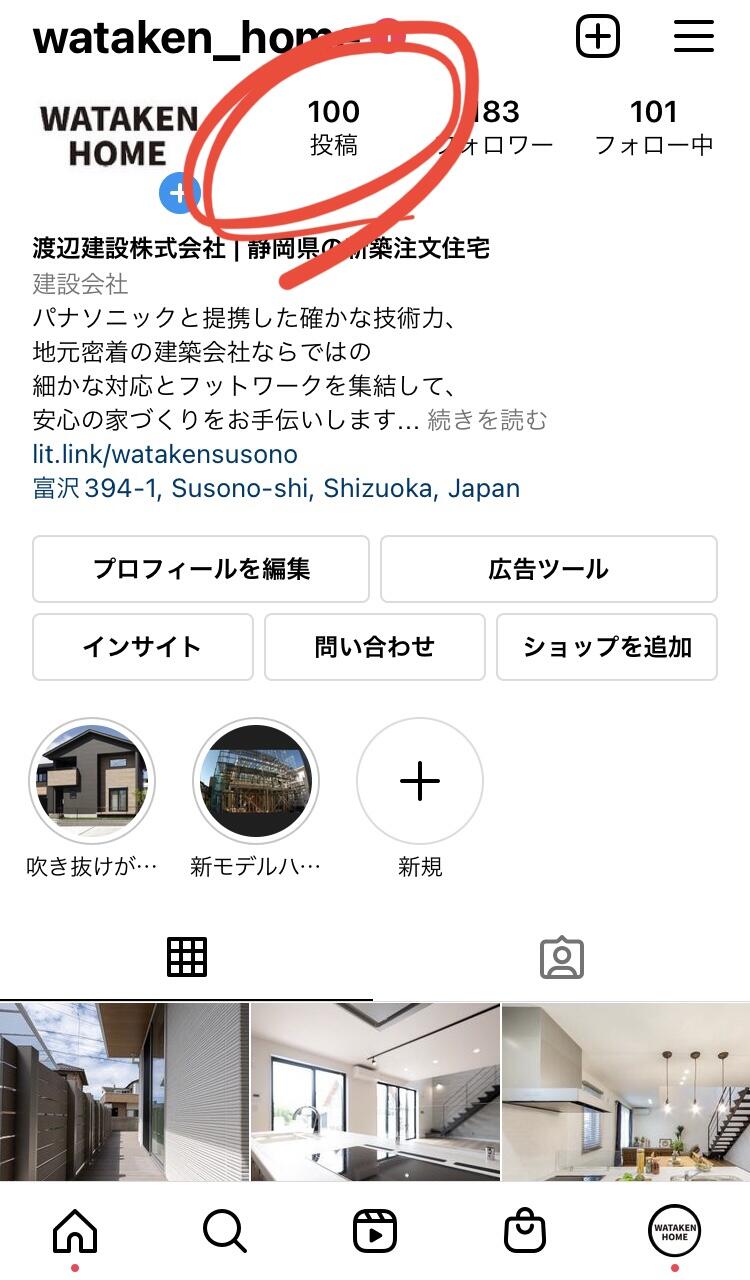Image resolution: width=750 pixels, height=1280 pixels.
Task: Switch to the Reels tab
Action: [375, 1231]
